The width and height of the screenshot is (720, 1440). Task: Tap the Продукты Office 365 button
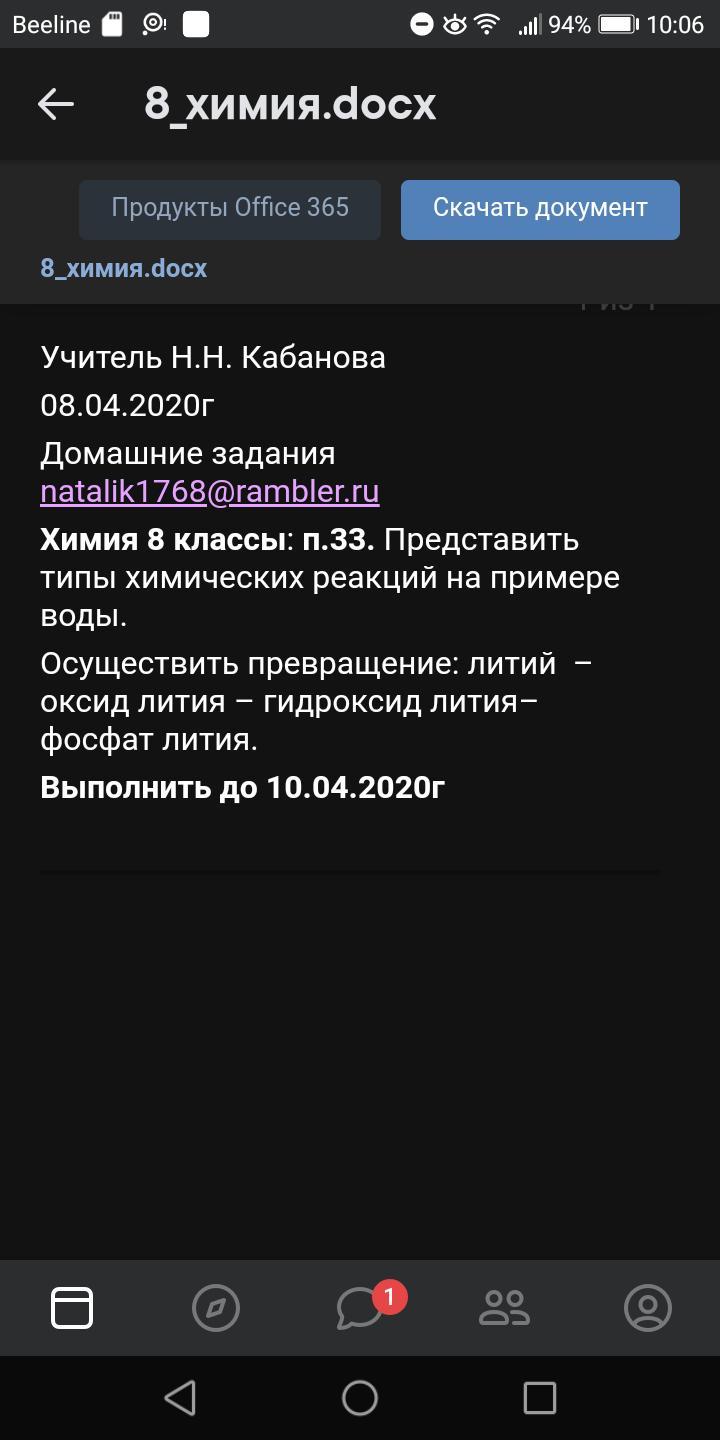(x=230, y=209)
